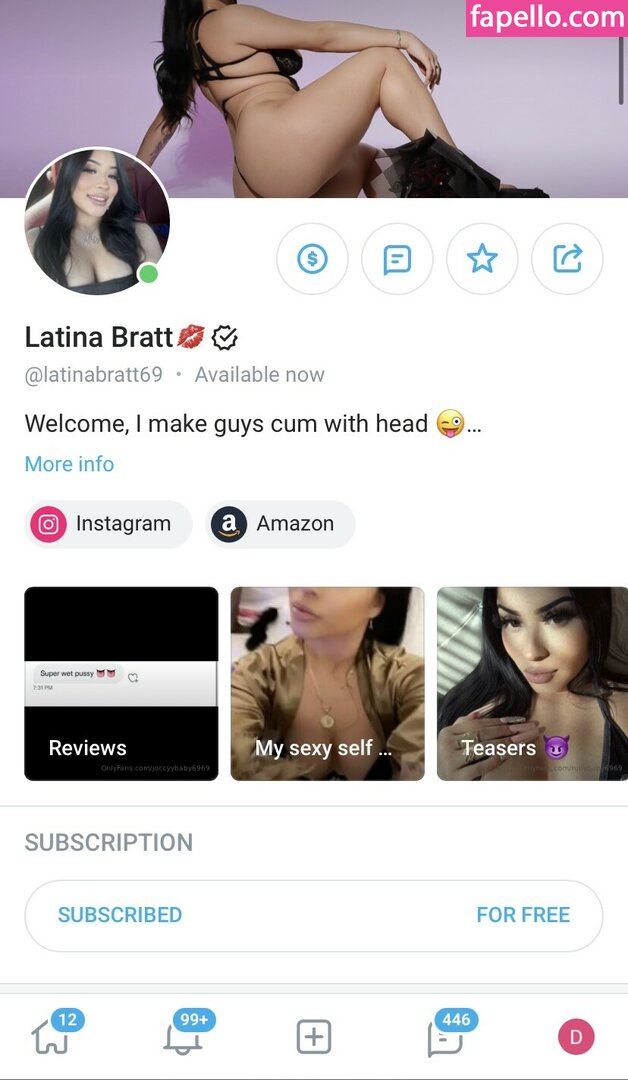Tap the Subscribed for free button
The width and height of the screenshot is (628, 1080).
(313, 915)
